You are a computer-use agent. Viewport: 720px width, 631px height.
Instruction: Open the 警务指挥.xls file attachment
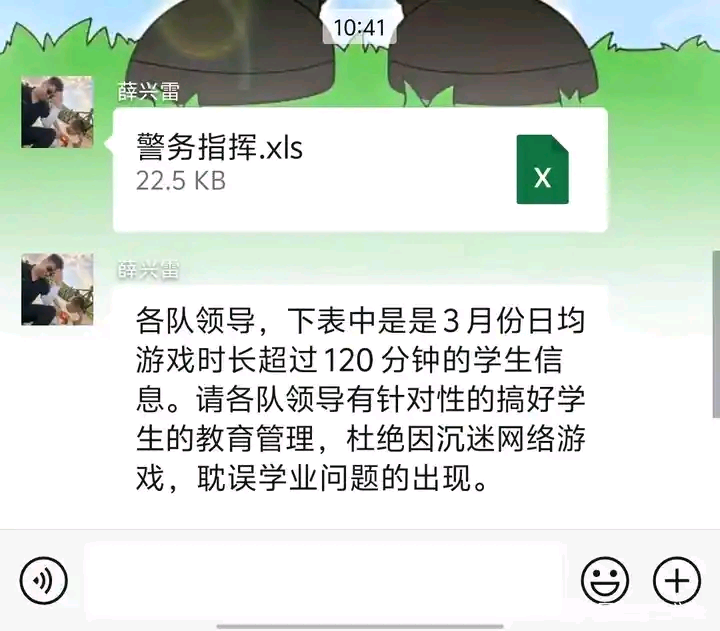[360, 169]
